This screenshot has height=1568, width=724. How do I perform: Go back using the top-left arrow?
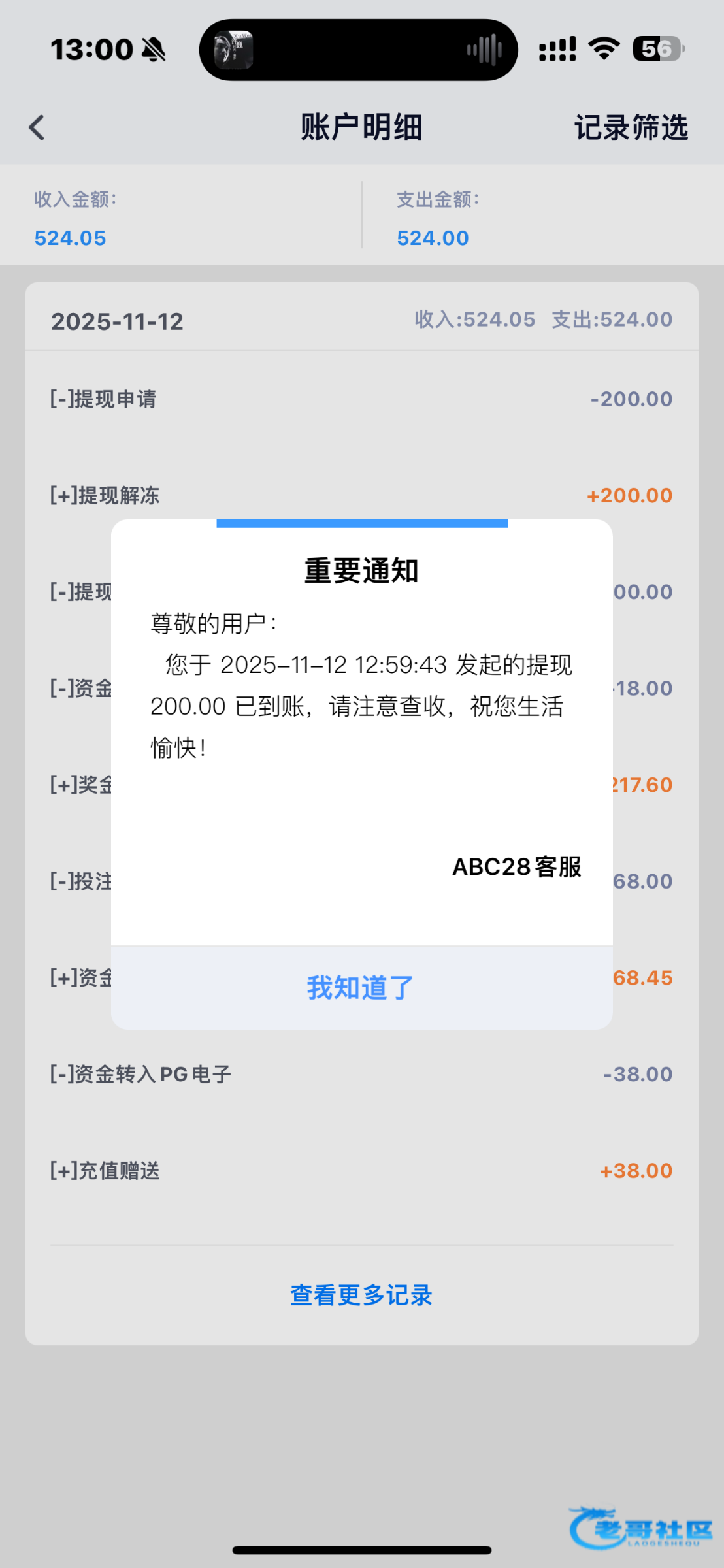click(37, 127)
